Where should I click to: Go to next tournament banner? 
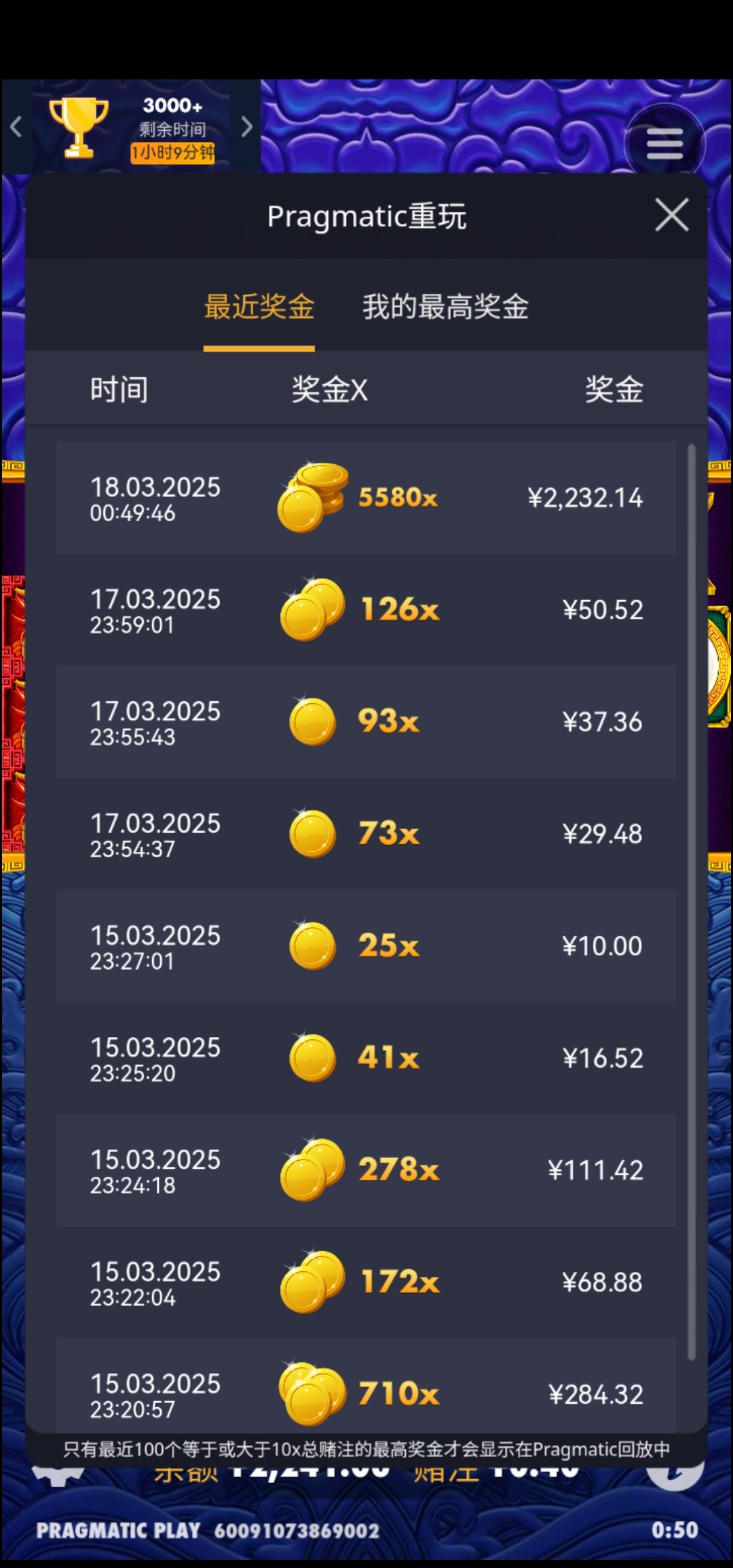point(246,126)
